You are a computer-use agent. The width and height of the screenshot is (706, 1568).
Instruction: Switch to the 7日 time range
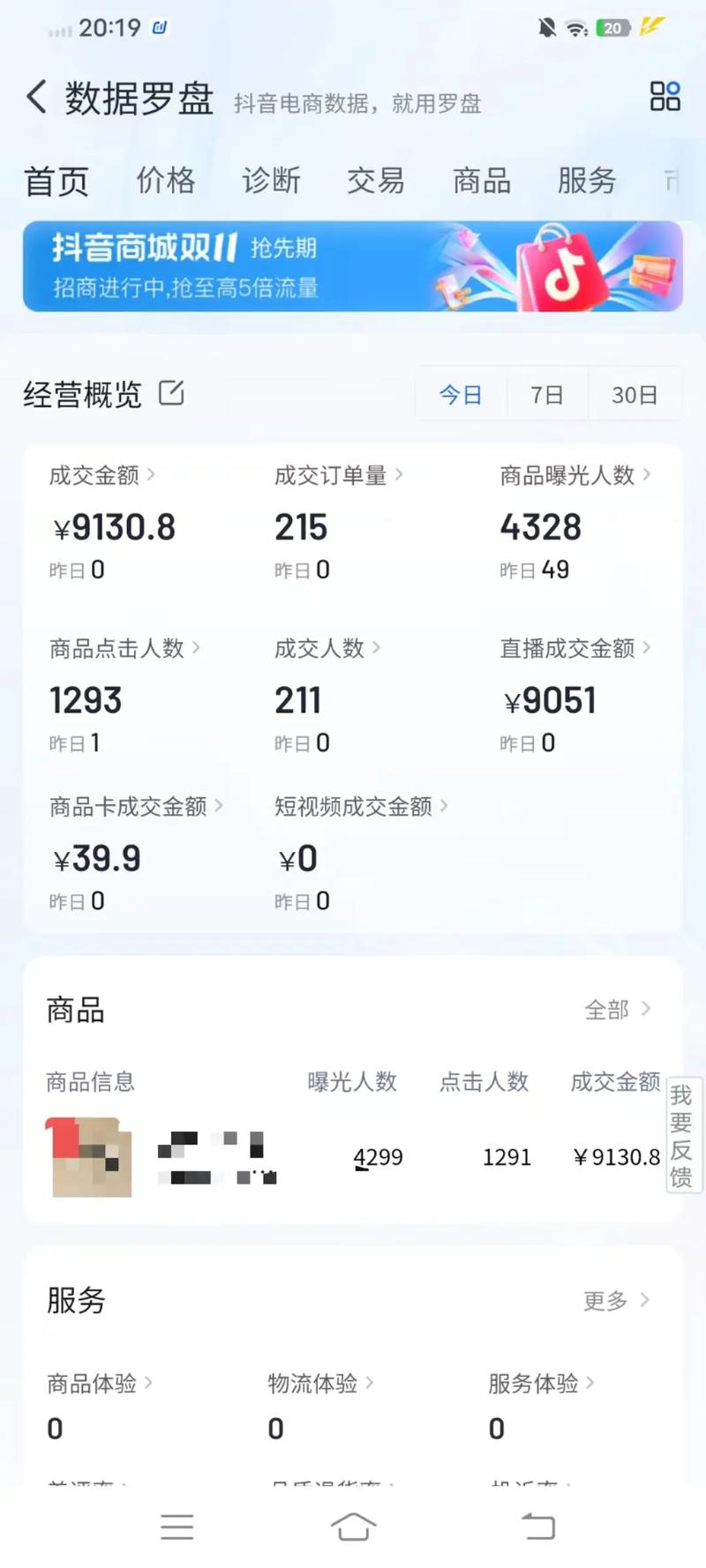tap(547, 394)
